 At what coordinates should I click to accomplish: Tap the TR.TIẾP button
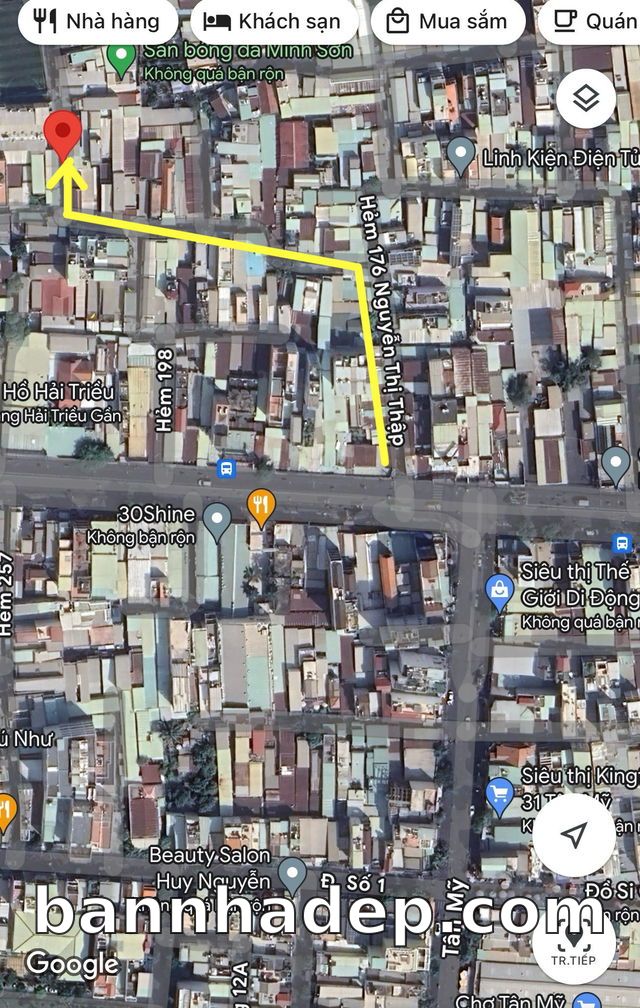click(x=574, y=945)
